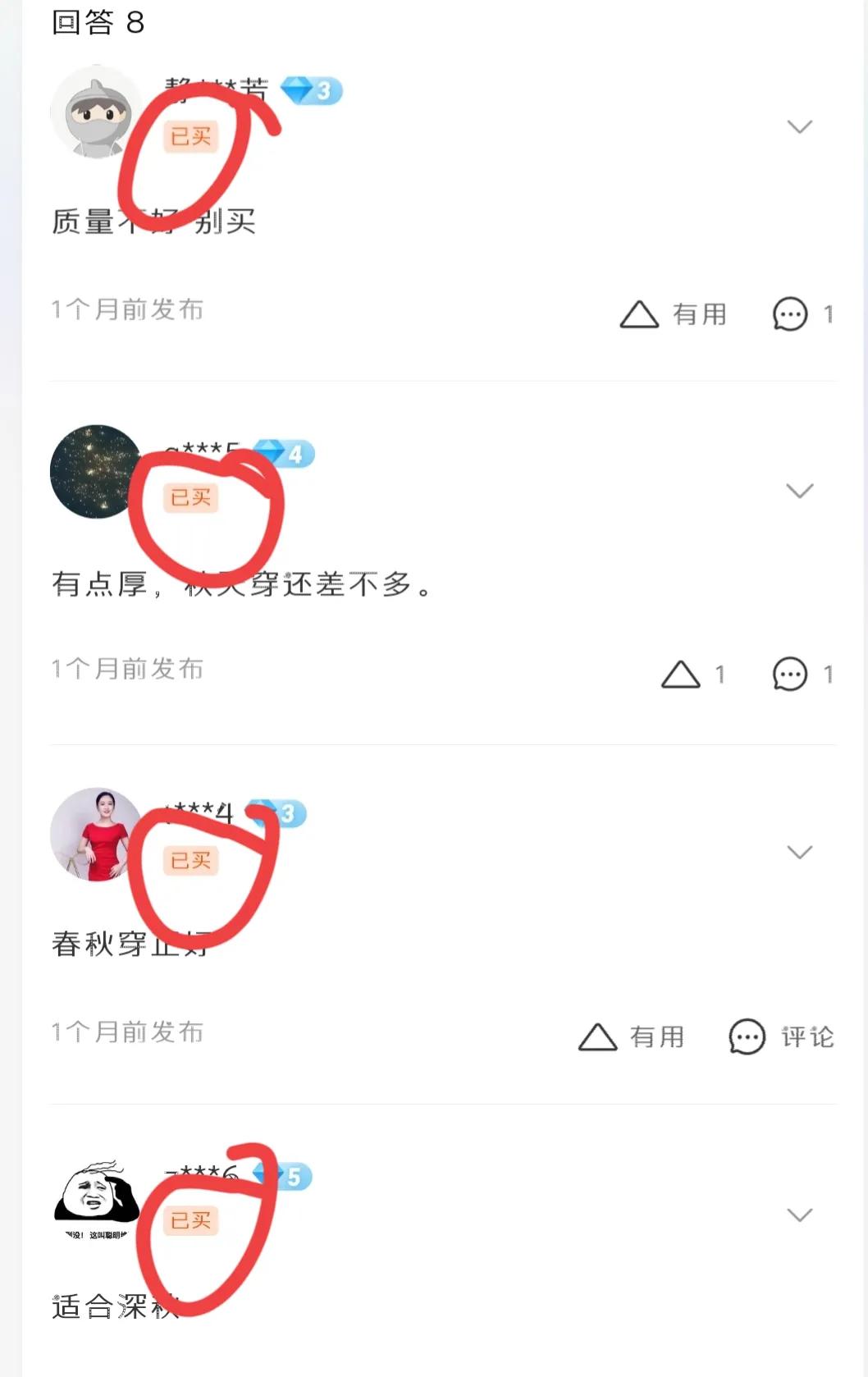The image size is (868, 1377).
Task: Click the triangle icon beside 有用 on the third answer
Action: click(x=598, y=1036)
